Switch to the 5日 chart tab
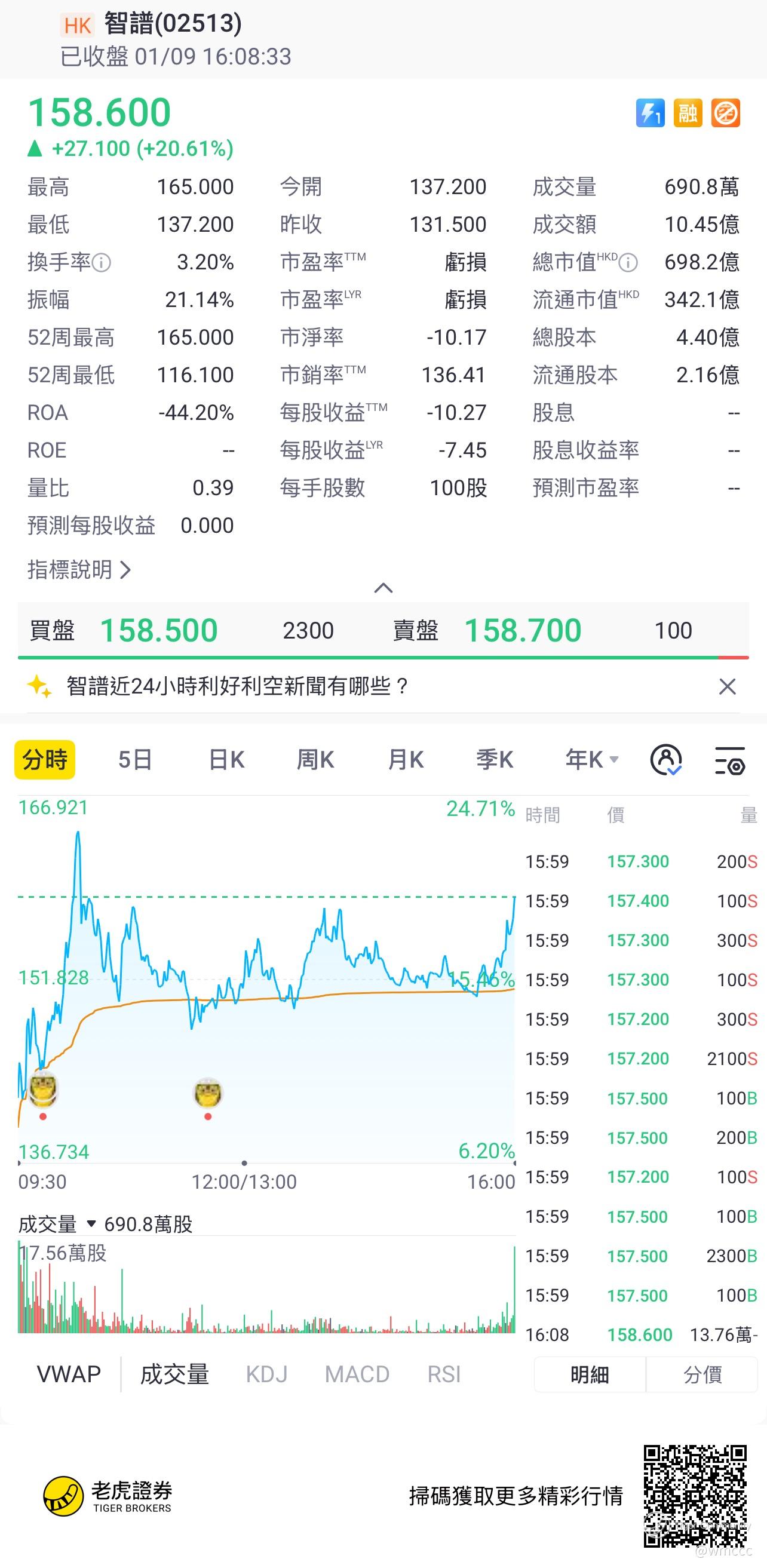Image resolution: width=767 pixels, height=1568 pixels. pyautogui.click(x=134, y=760)
